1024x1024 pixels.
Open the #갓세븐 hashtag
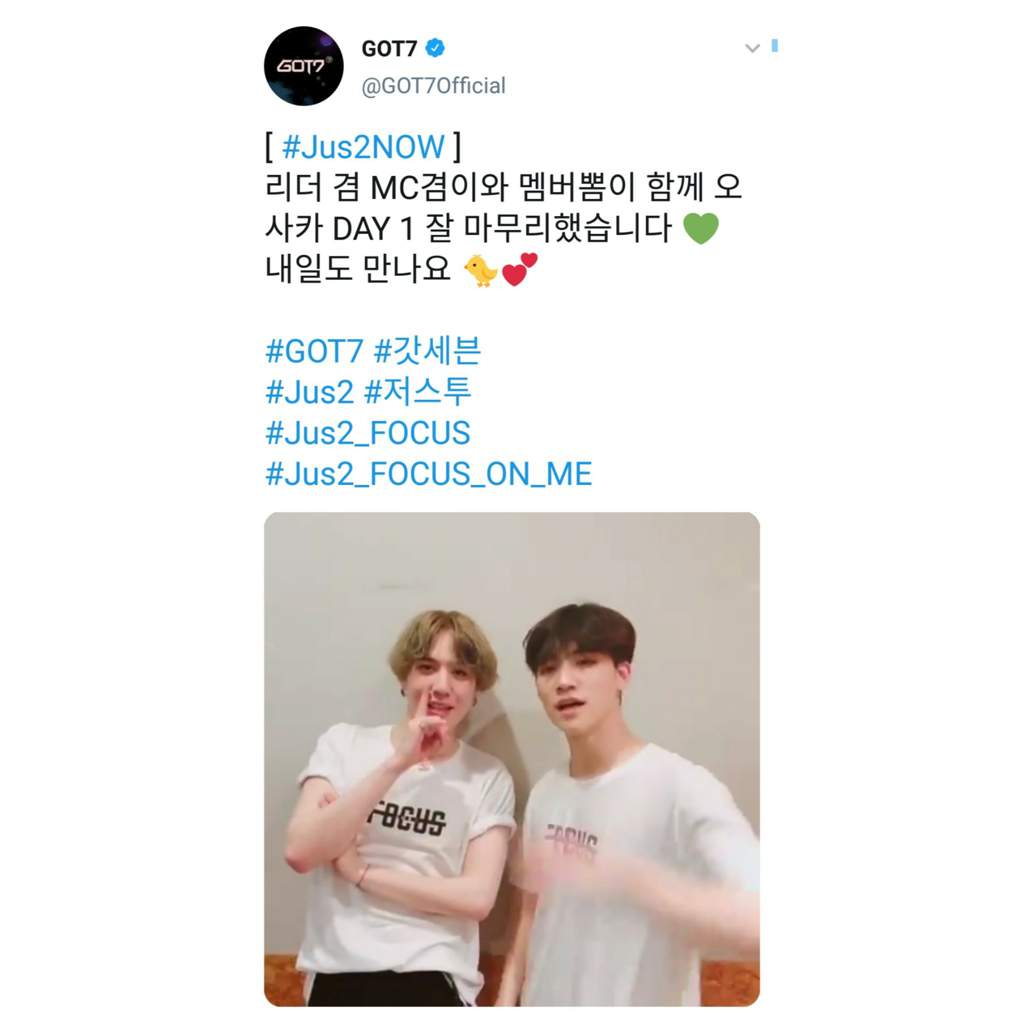coord(427,352)
